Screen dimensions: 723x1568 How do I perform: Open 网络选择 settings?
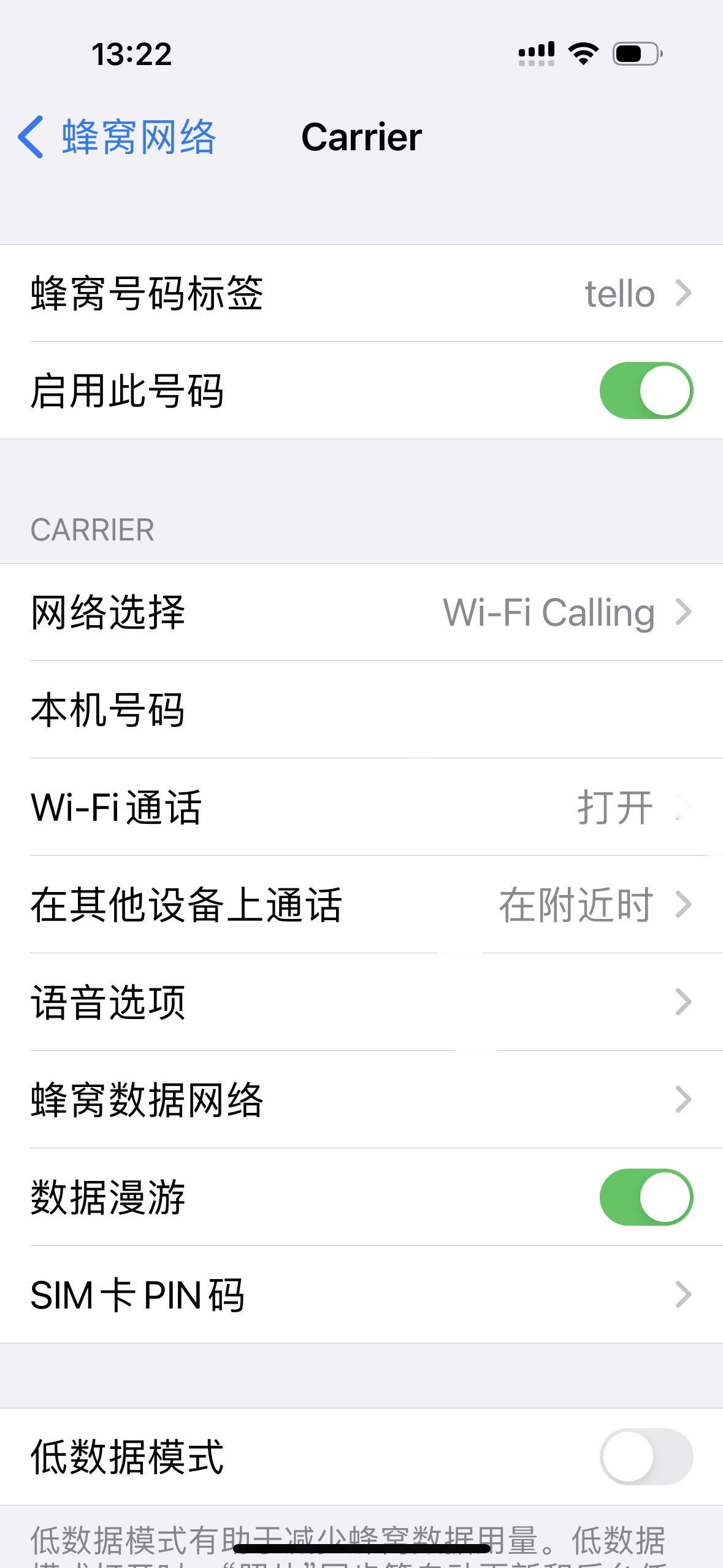tap(361, 612)
